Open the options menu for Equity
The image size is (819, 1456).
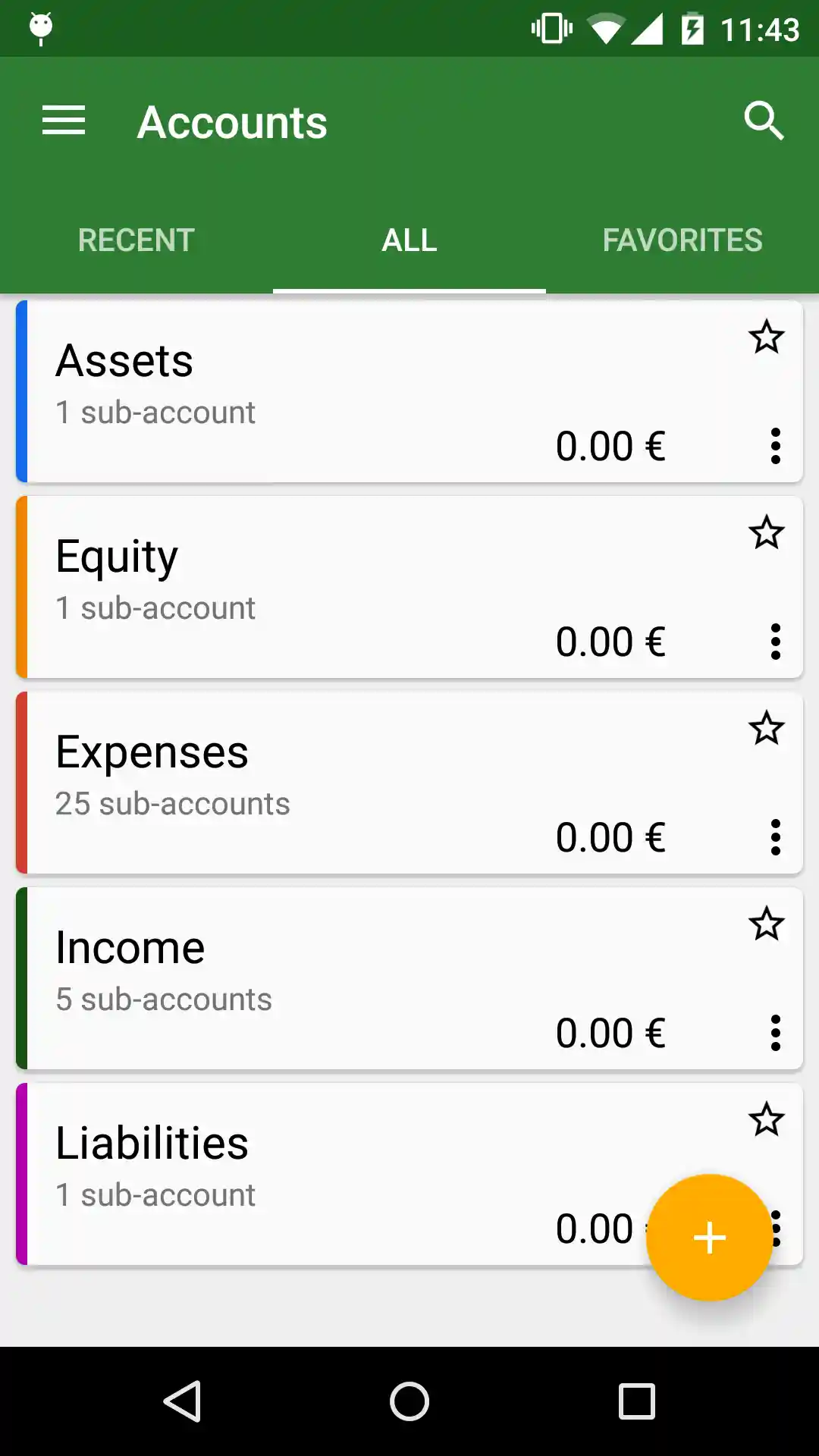(776, 642)
